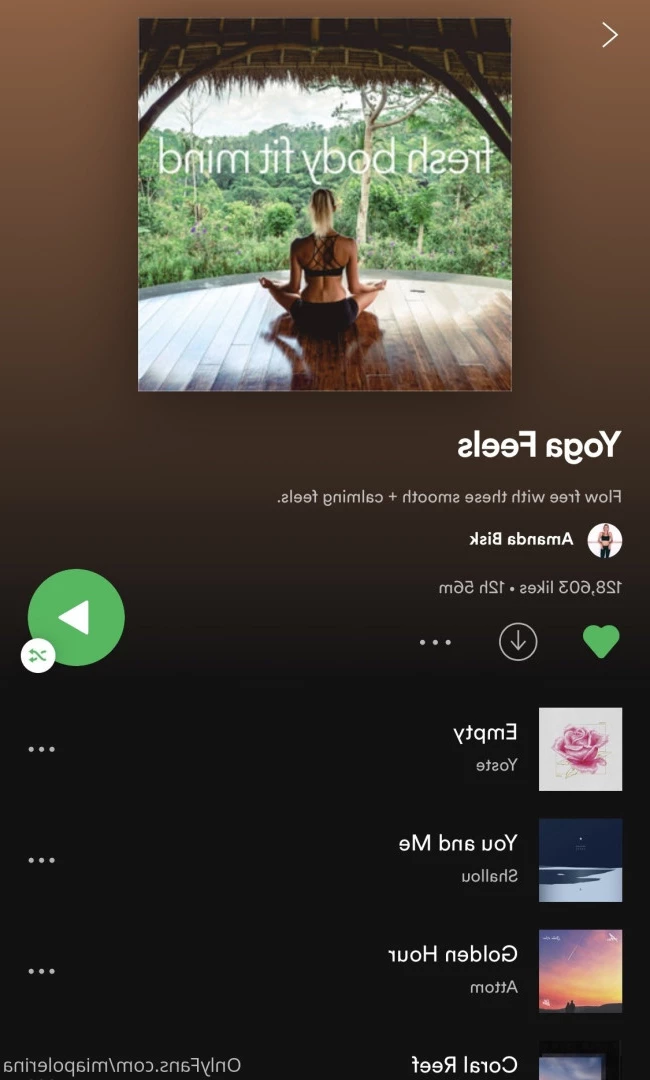
Task: Play Golden Hour by Attom
Action: coord(453,969)
